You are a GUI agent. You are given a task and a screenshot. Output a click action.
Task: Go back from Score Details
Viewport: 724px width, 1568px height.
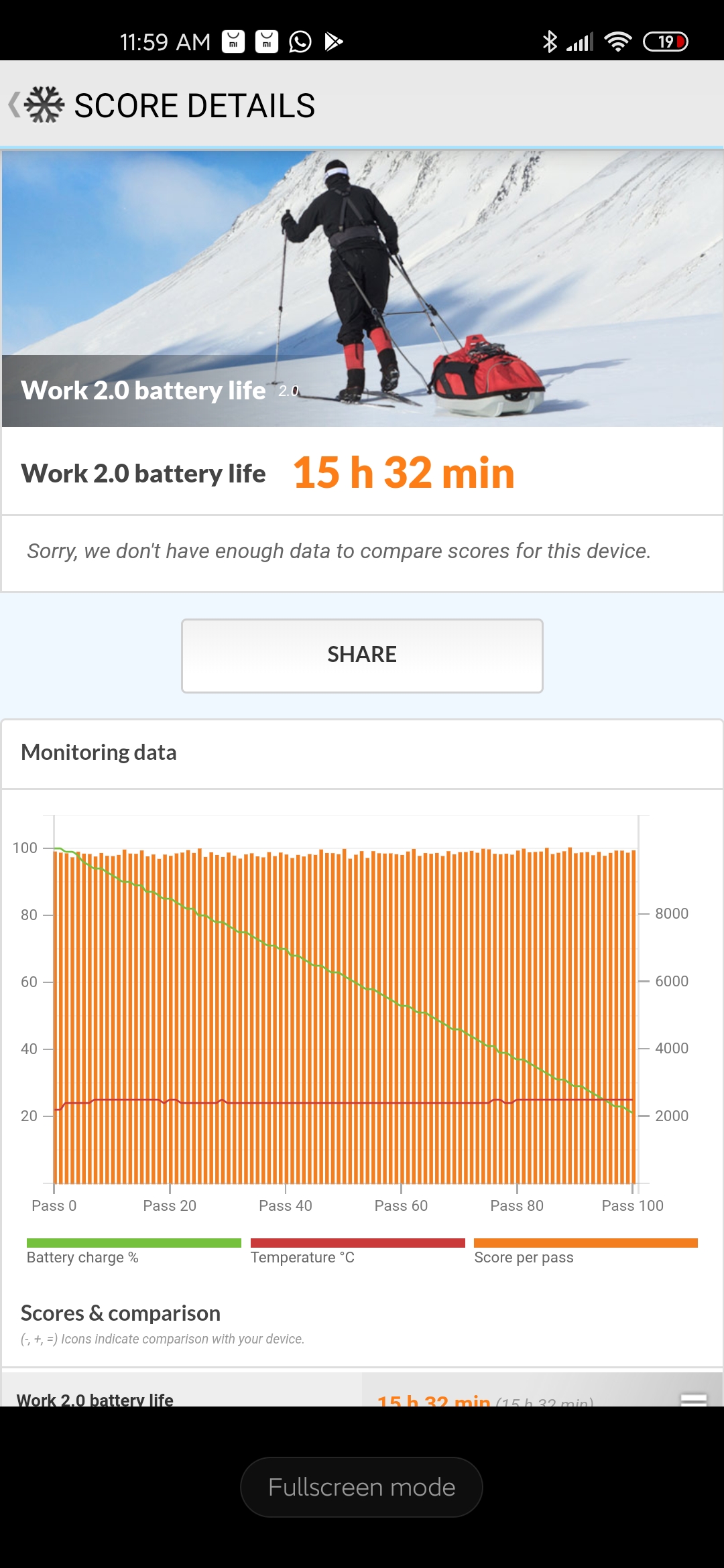tap(36, 105)
